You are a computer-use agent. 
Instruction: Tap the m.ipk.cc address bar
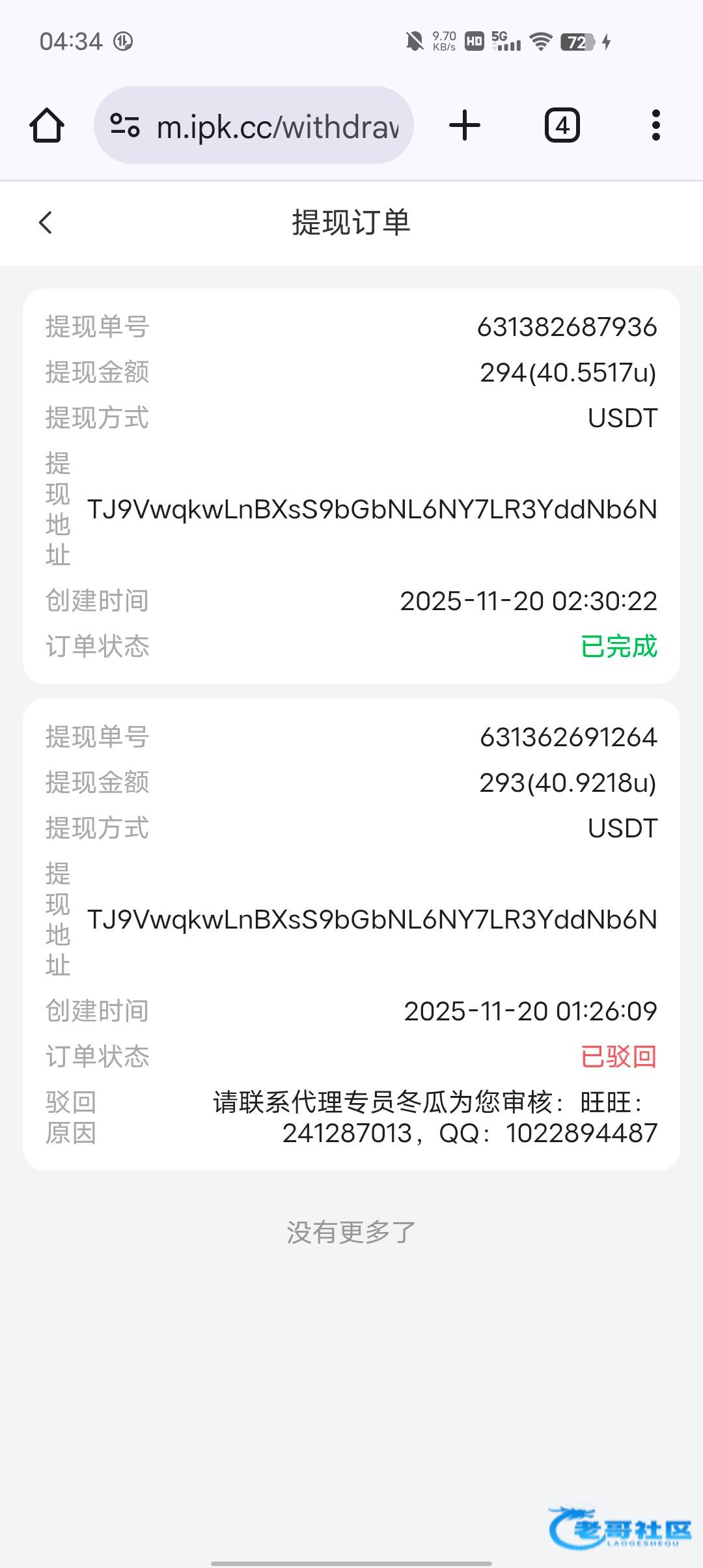point(277,126)
